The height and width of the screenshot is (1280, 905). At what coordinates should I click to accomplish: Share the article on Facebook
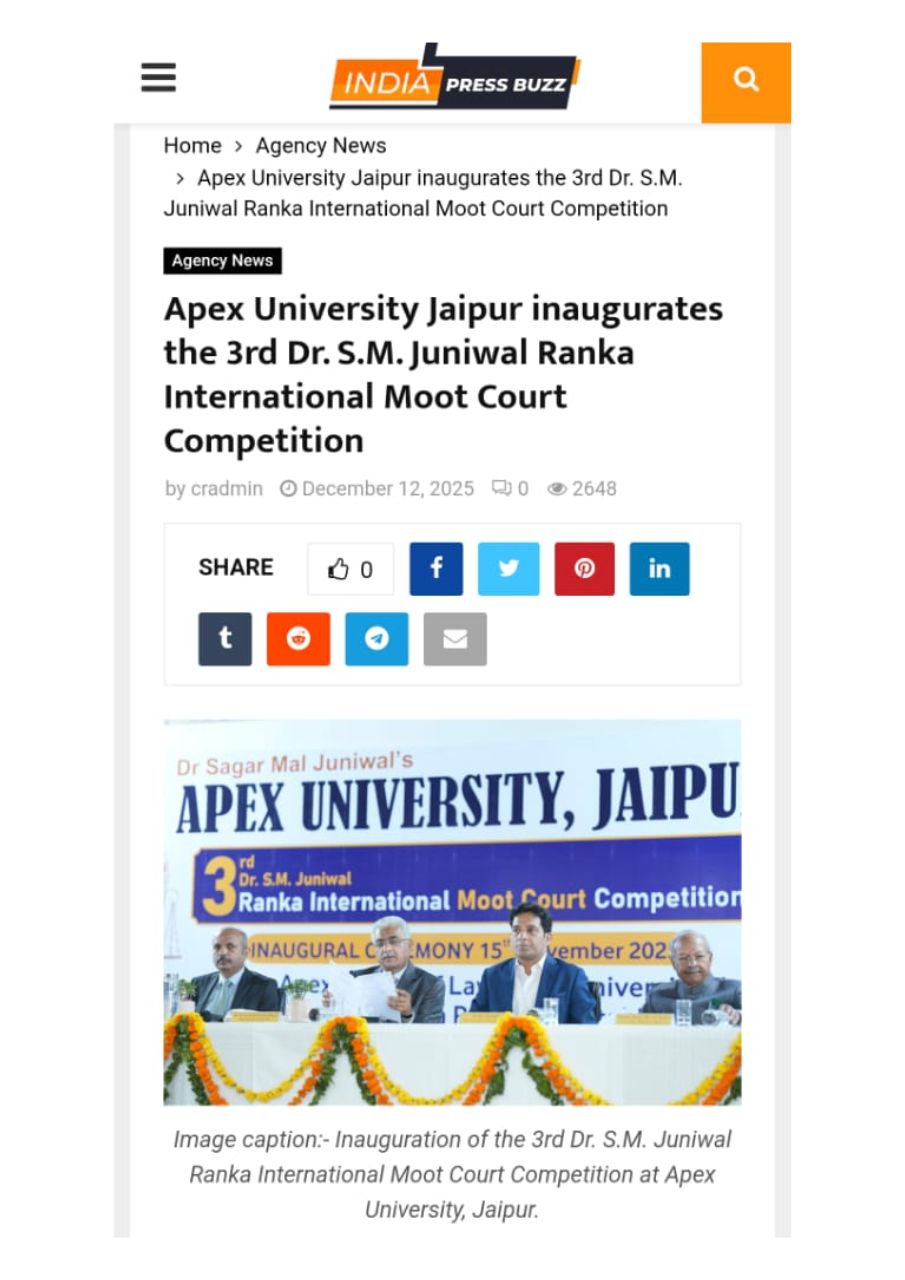(436, 569)
